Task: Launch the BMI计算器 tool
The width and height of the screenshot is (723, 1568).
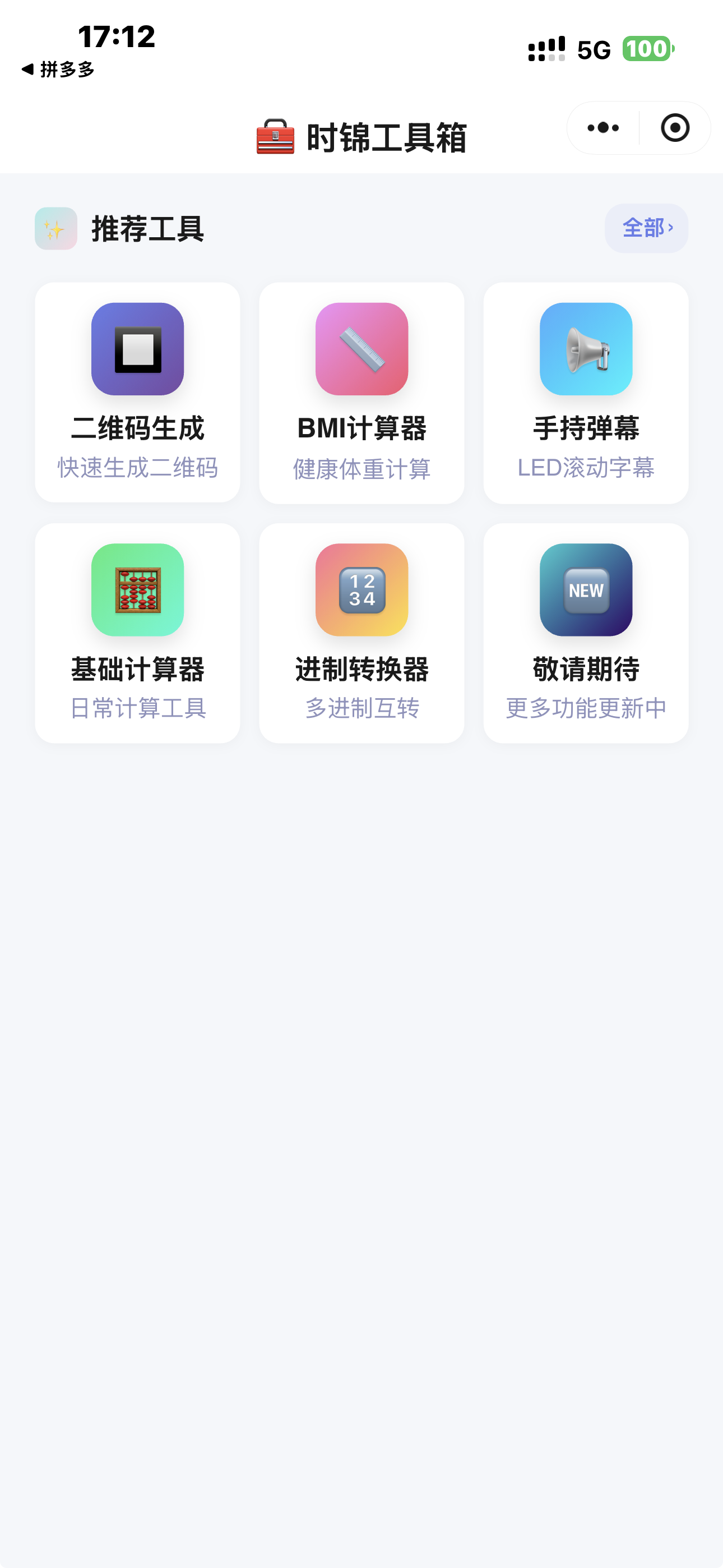Action: coord(361,392)
